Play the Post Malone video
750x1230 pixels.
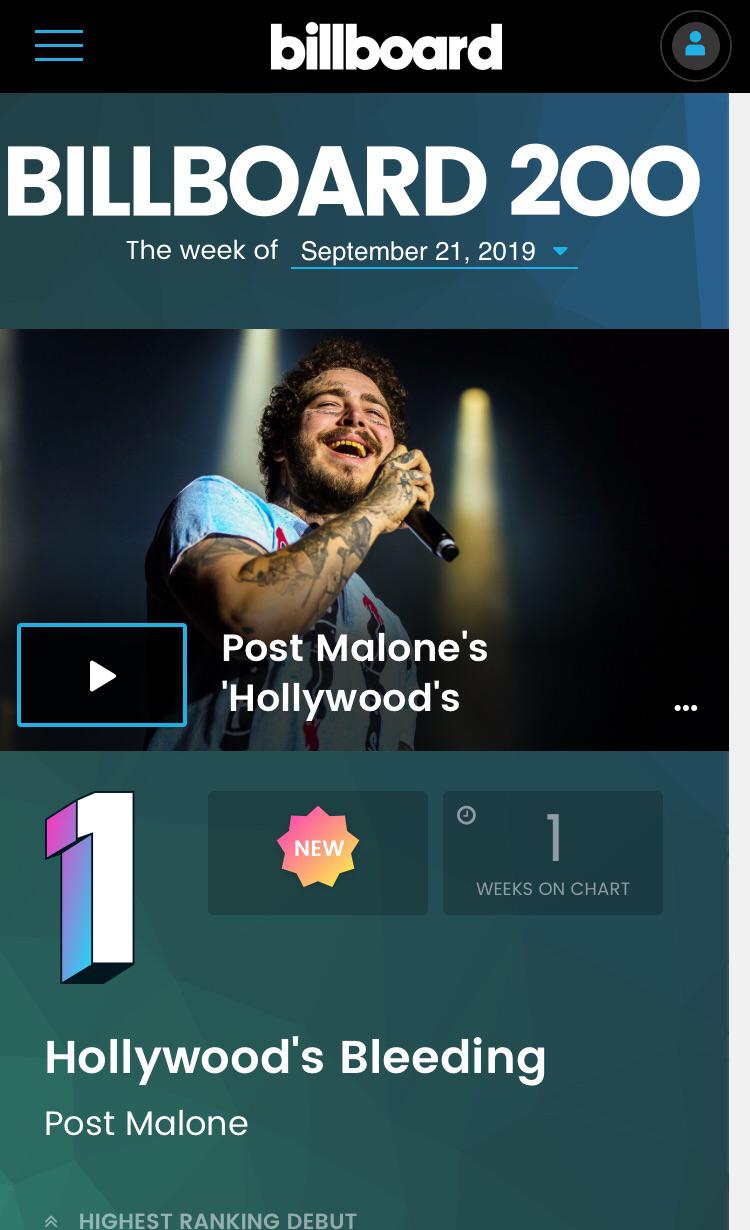point(102,675)
